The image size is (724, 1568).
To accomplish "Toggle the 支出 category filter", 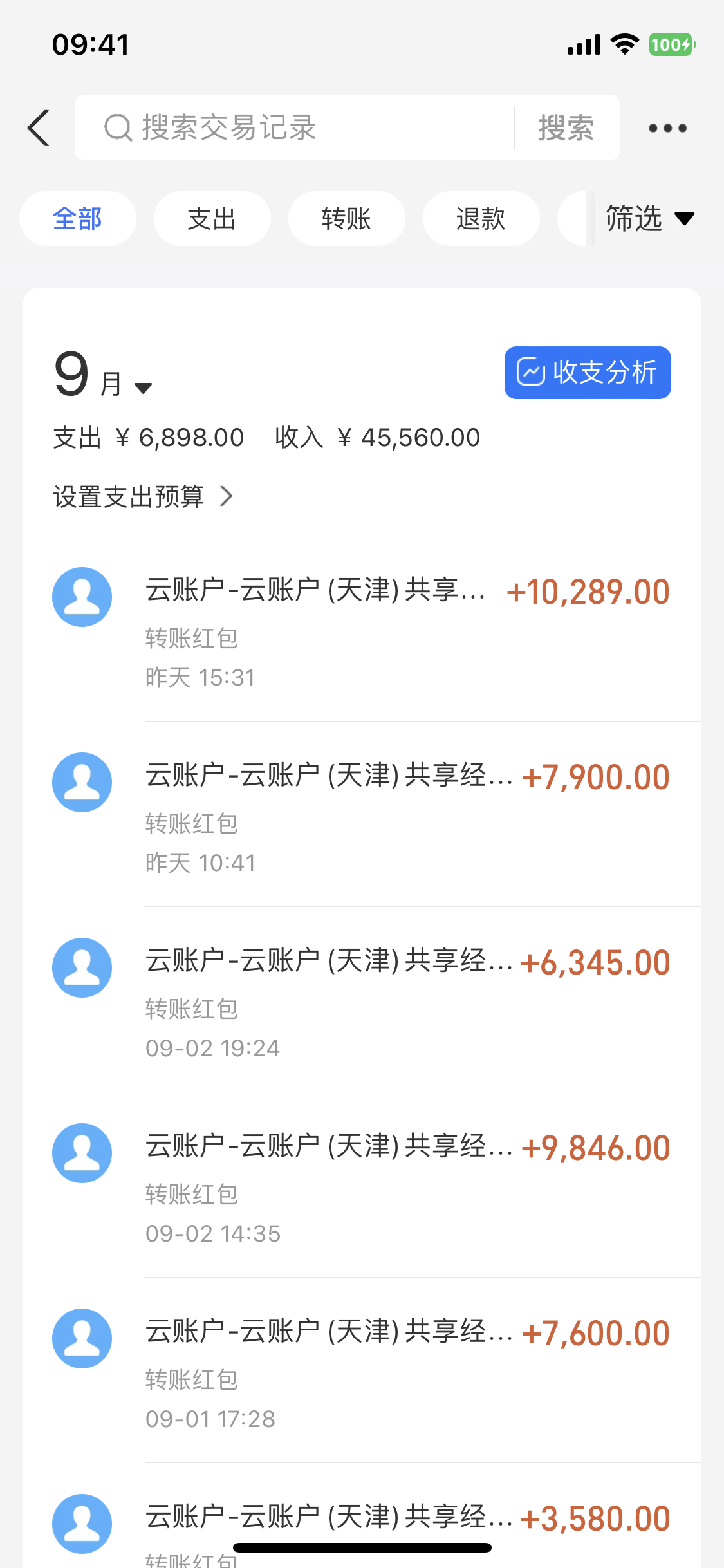I will (212, 218).
